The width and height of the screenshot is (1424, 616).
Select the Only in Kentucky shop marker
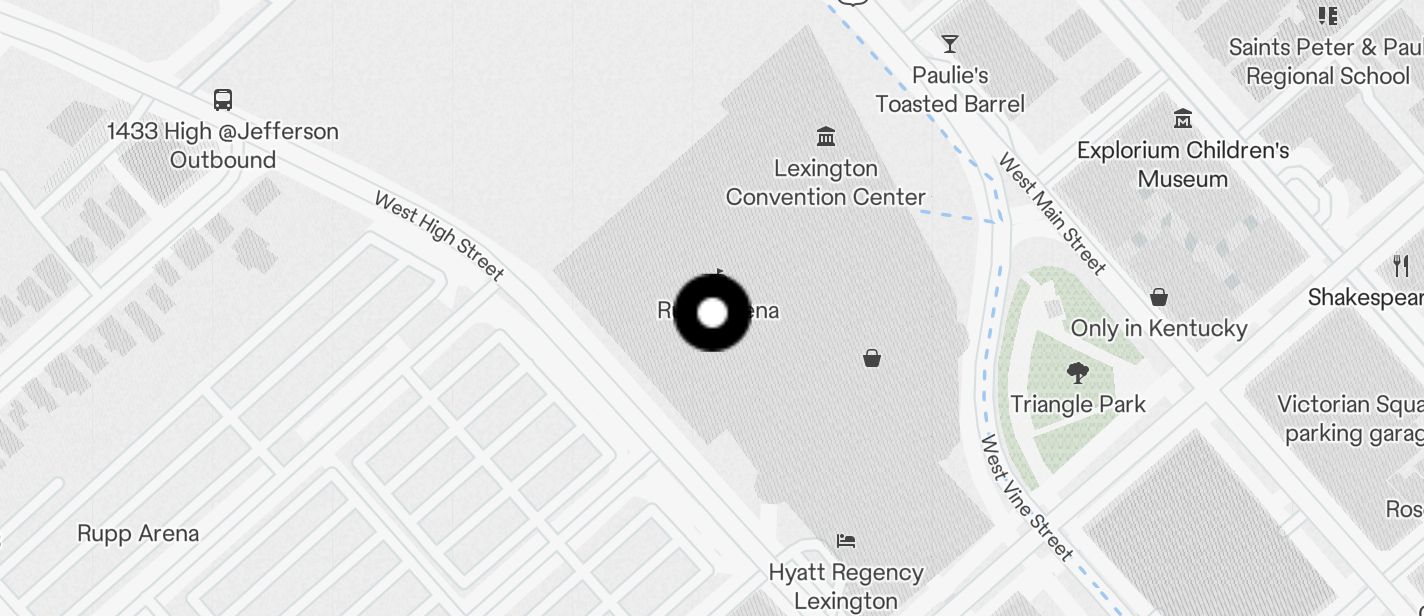1159,297
